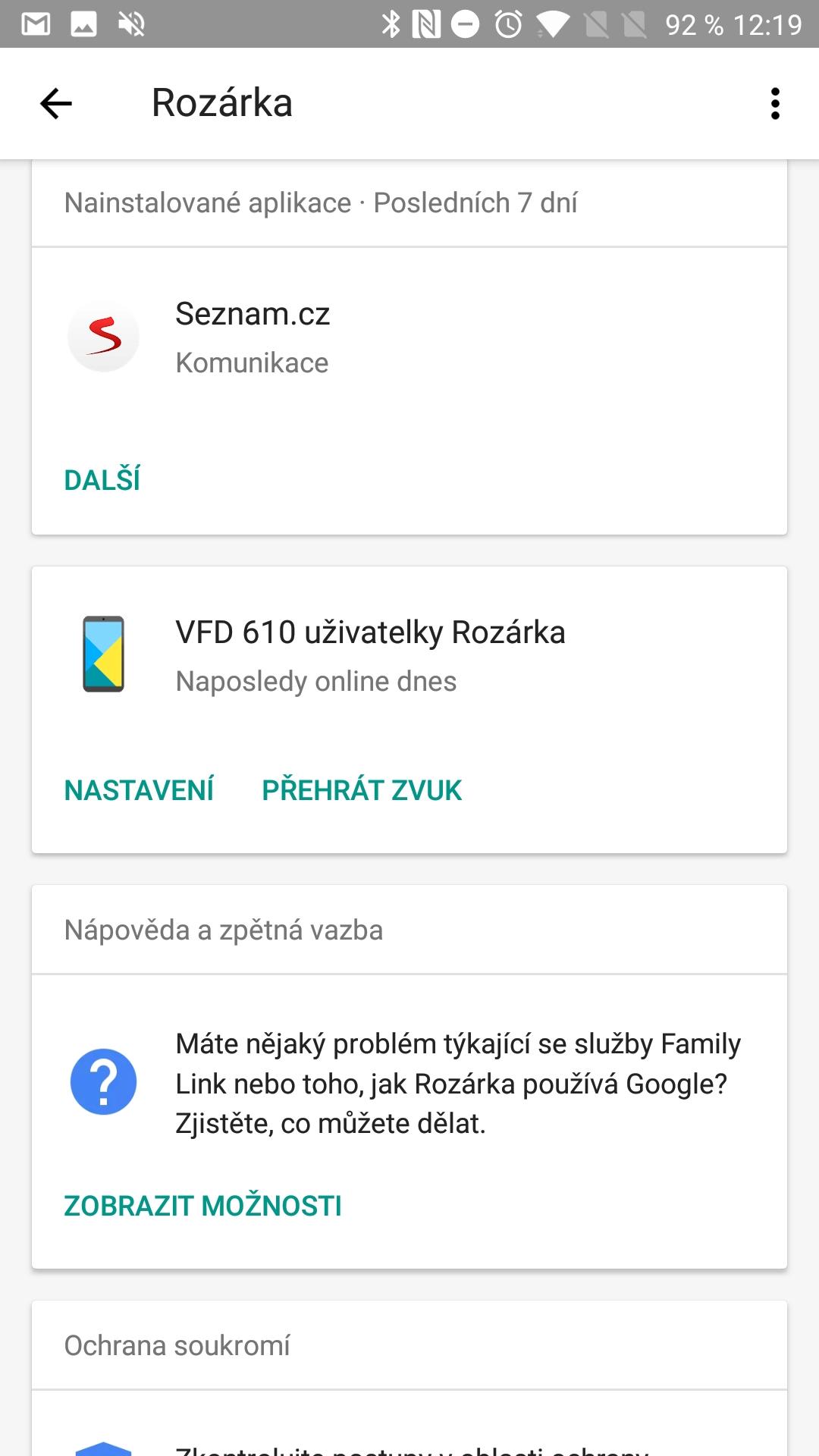
Task: Tap ZOBRAZIT MOŽNOSTI for help options
Action: tap(202, 1206)
